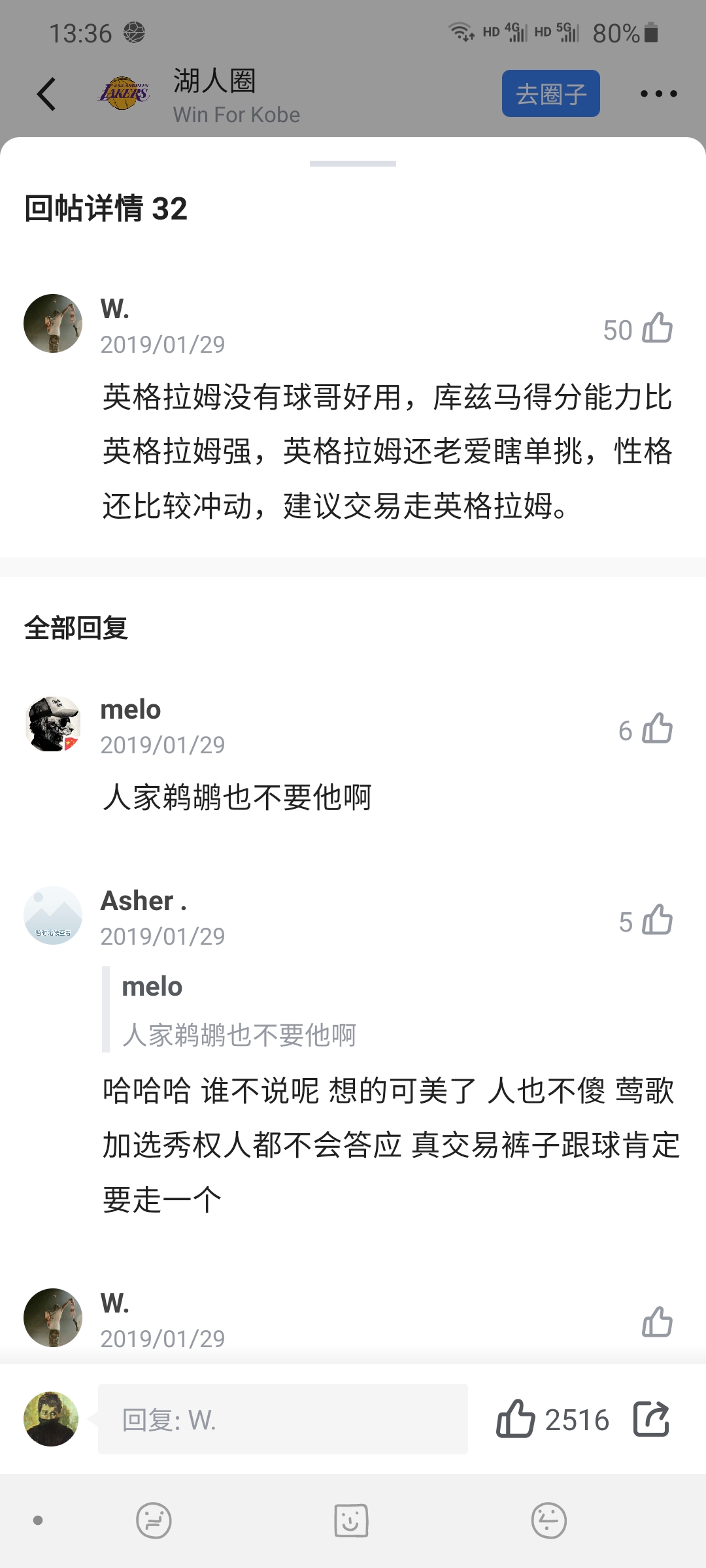Tap the quoted melo comment block
The image size is (706, 1568).
click(x=239, y=1010)
